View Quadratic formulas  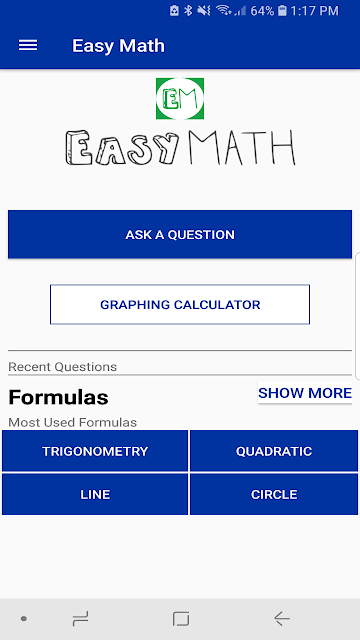pyautogui.click(x=274, y=451)
